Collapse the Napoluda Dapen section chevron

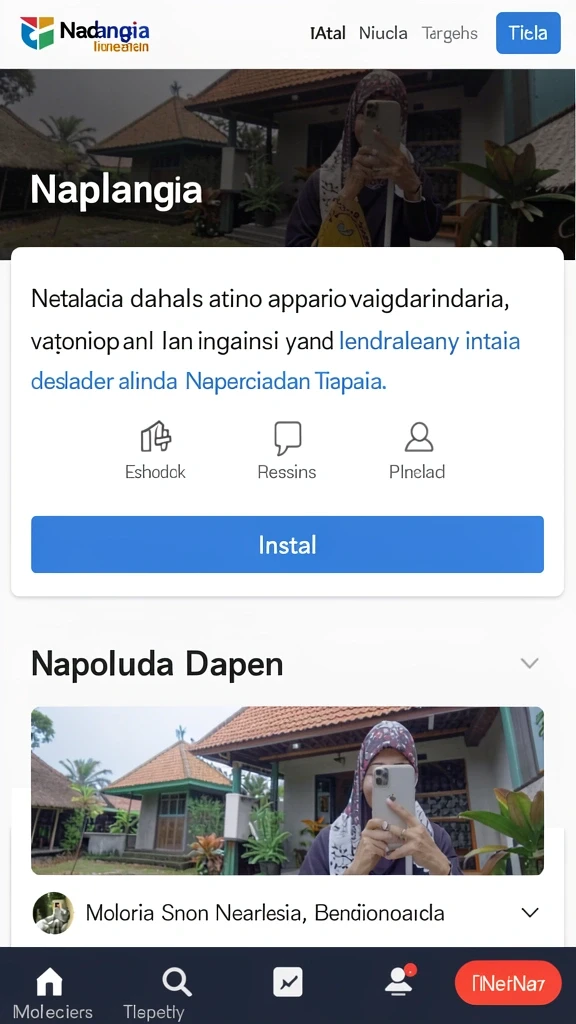click(530, 664)
